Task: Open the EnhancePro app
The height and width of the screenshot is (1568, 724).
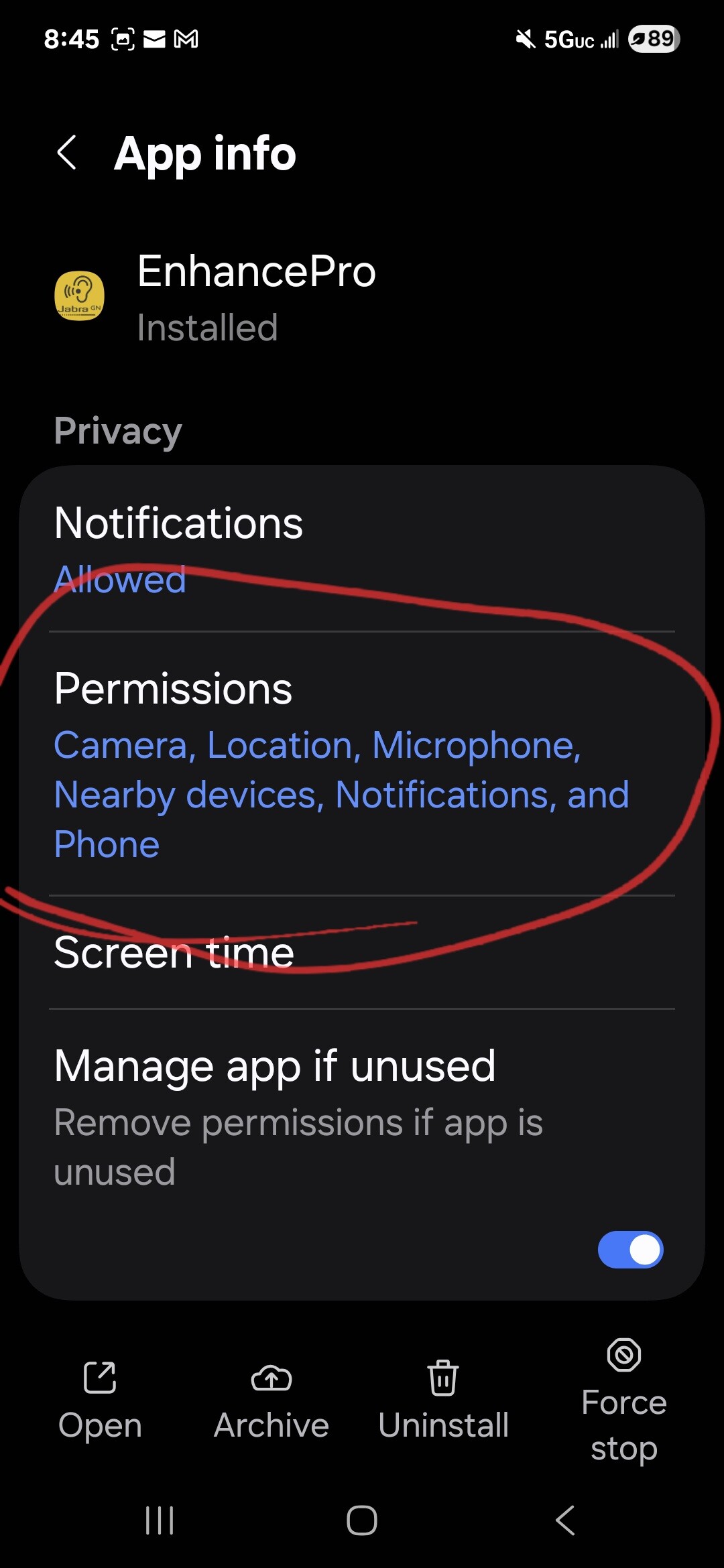Action: (x=100, y=1402)
